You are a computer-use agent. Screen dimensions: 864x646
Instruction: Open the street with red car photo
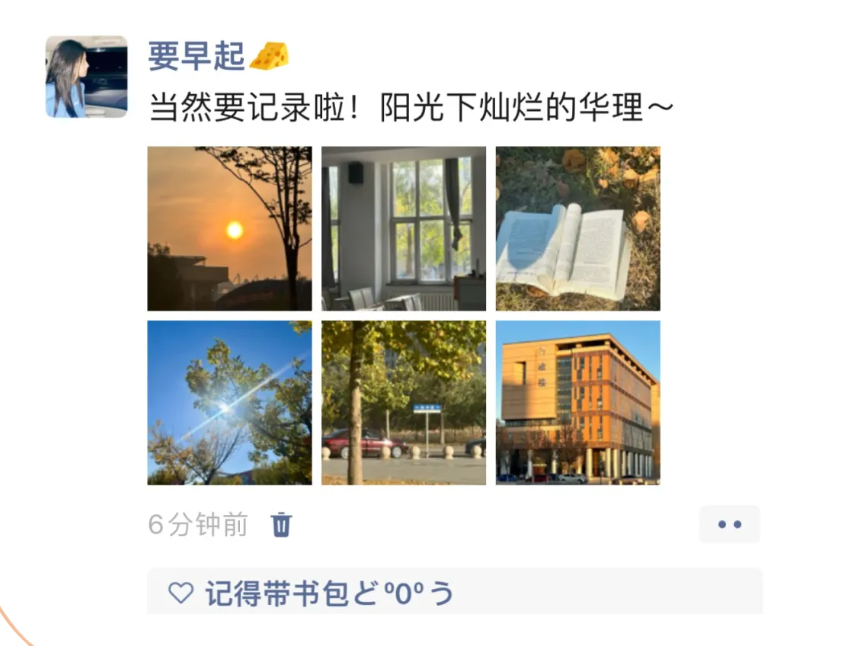pos(403,403)
